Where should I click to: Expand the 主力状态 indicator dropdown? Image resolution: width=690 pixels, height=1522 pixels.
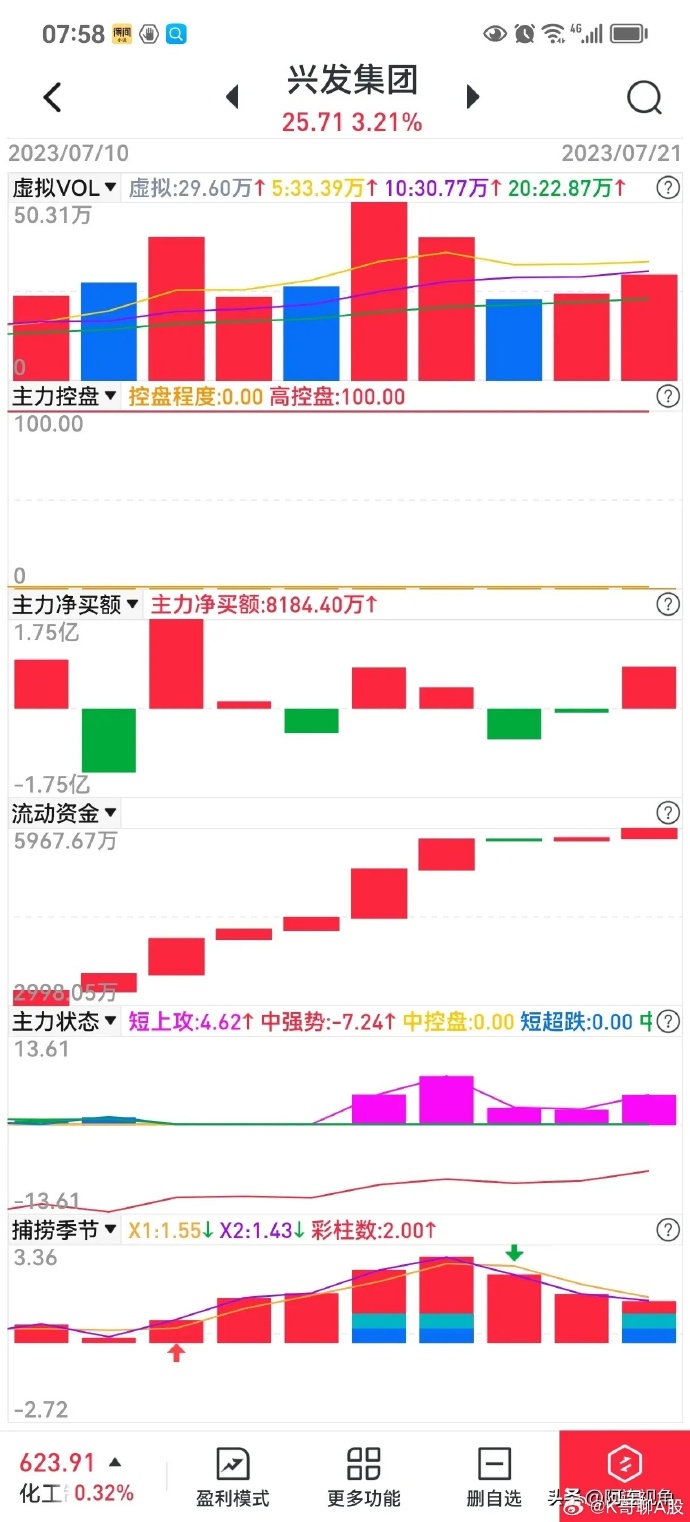pos(65,1021)
